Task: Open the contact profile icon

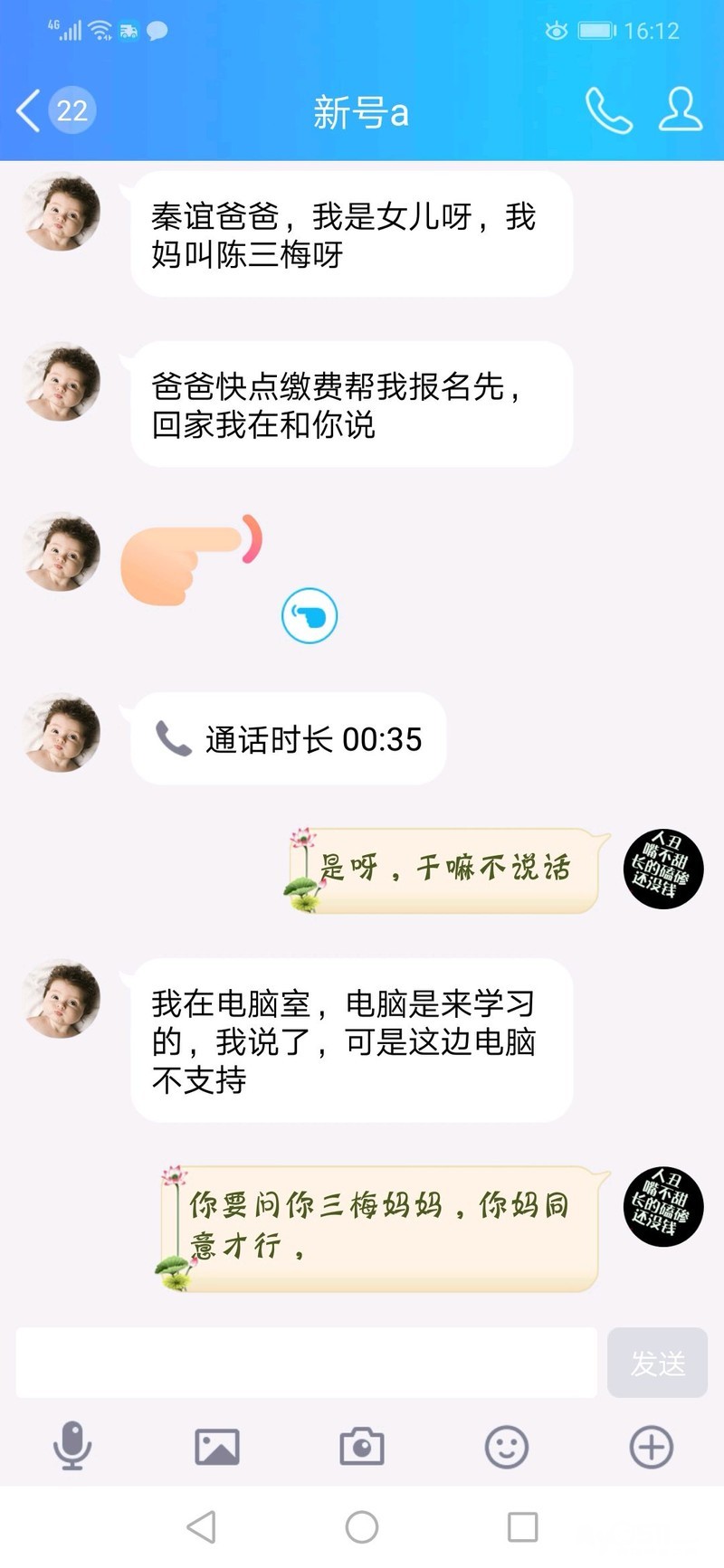Action: pyautogui.click(x=680, y=111)
